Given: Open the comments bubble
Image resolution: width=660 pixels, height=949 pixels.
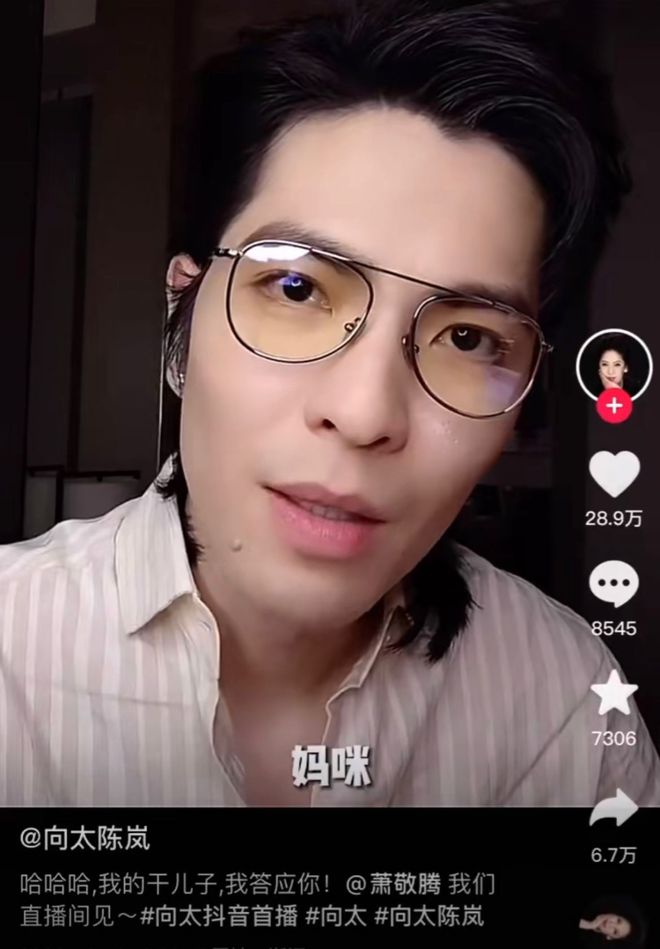Looking at the screenshot, I should pyautogui.click(x=613, y=585).
